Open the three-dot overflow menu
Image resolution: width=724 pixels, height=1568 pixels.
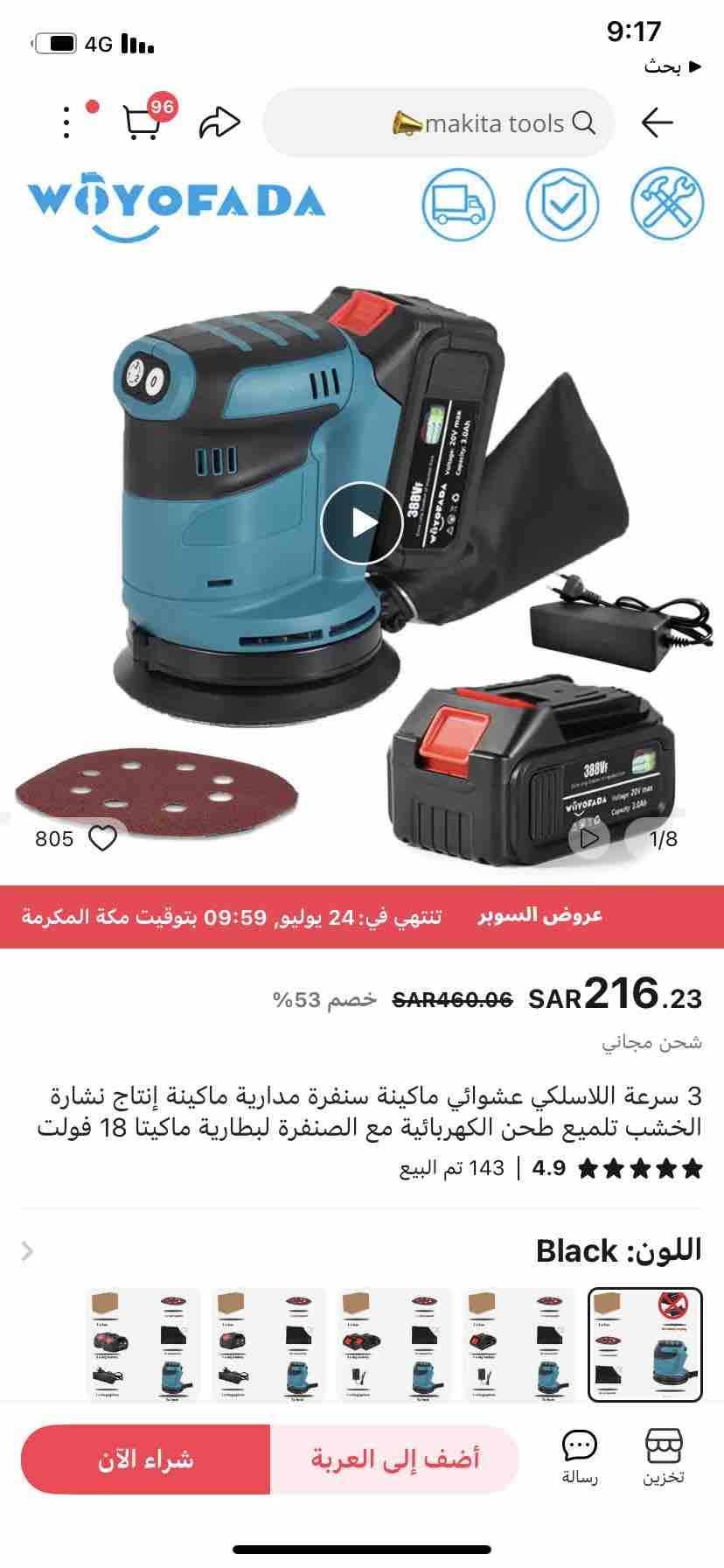click(67, 122)
